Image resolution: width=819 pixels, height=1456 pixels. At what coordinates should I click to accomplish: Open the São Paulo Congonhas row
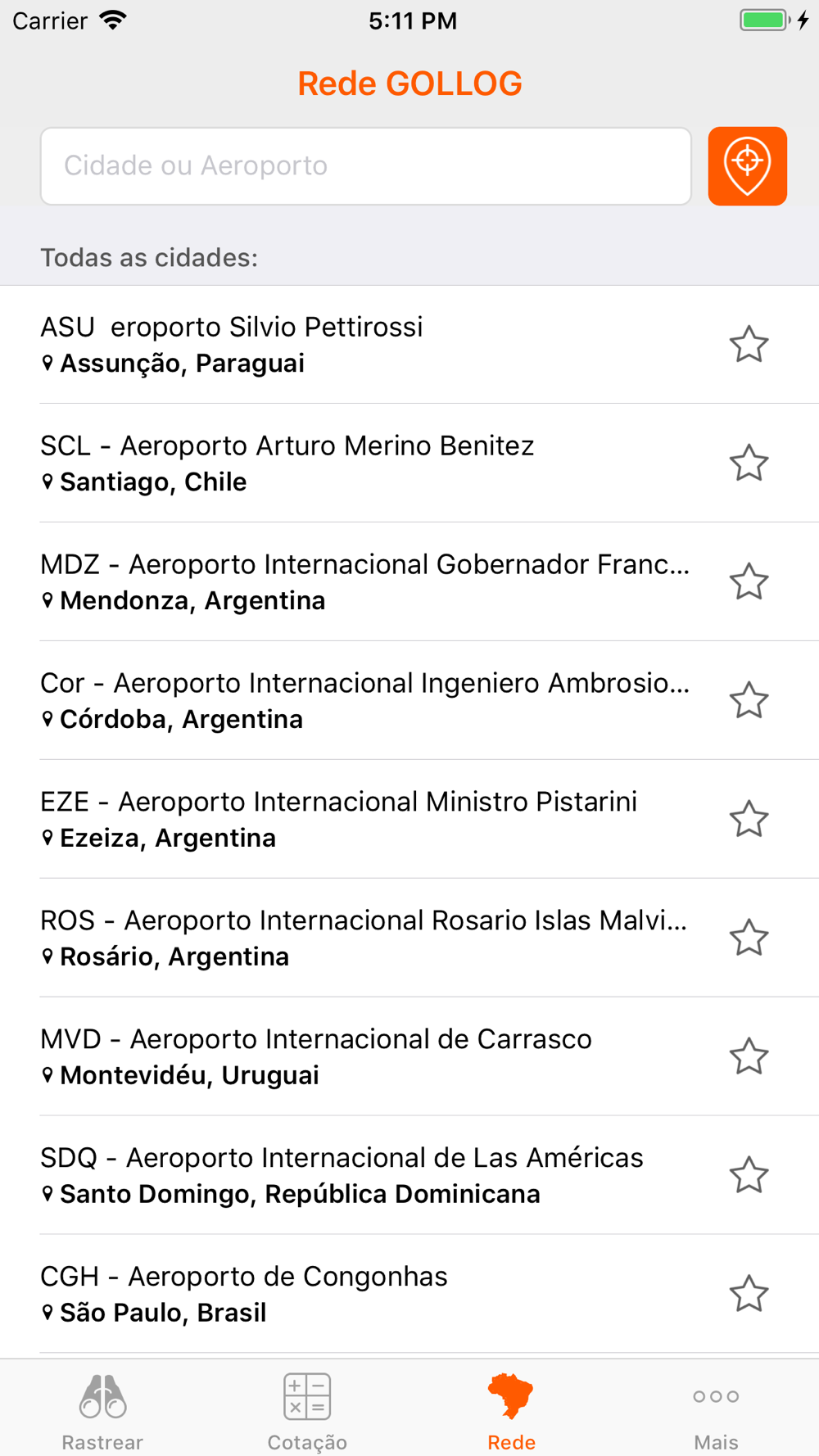coord(360,1295)
